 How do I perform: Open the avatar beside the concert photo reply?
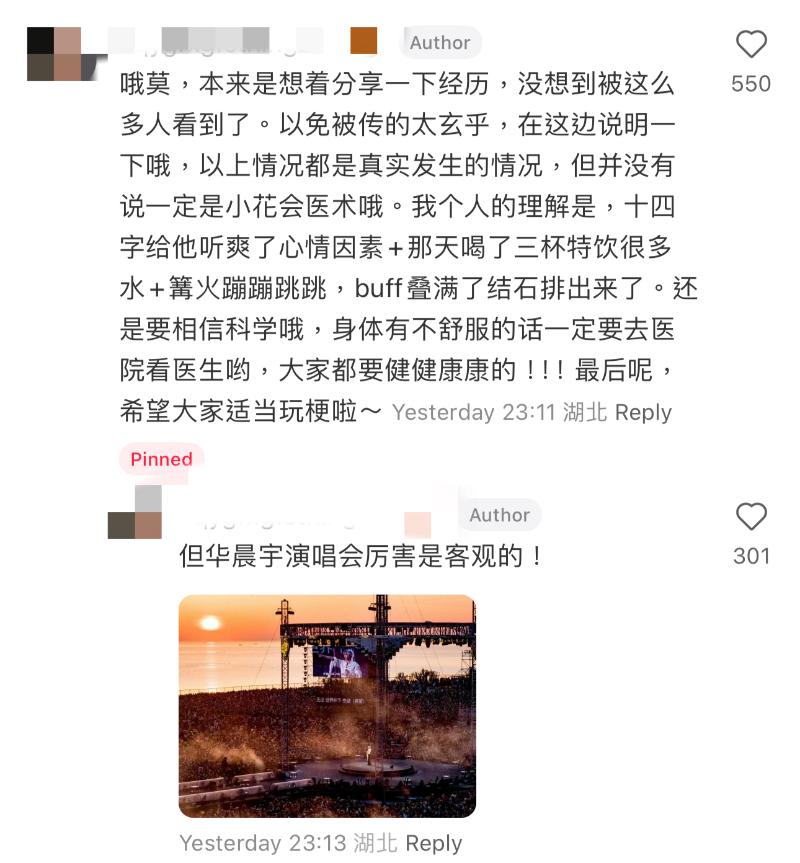coord(135,513)
